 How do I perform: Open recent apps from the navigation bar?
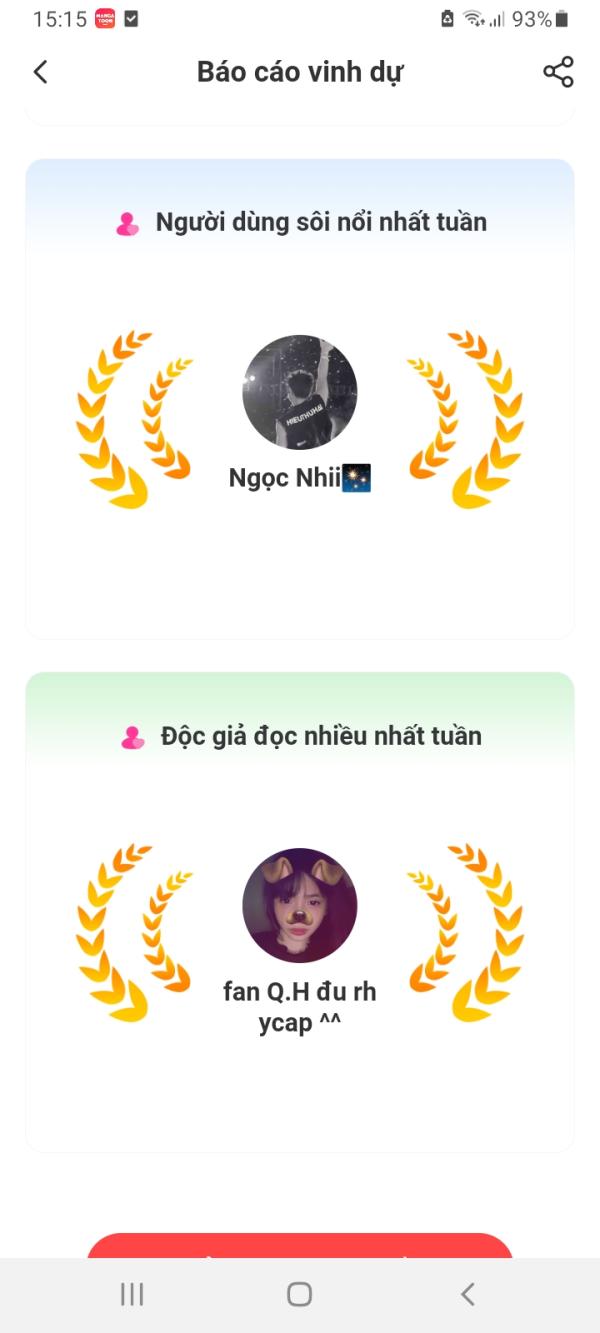132,1294
